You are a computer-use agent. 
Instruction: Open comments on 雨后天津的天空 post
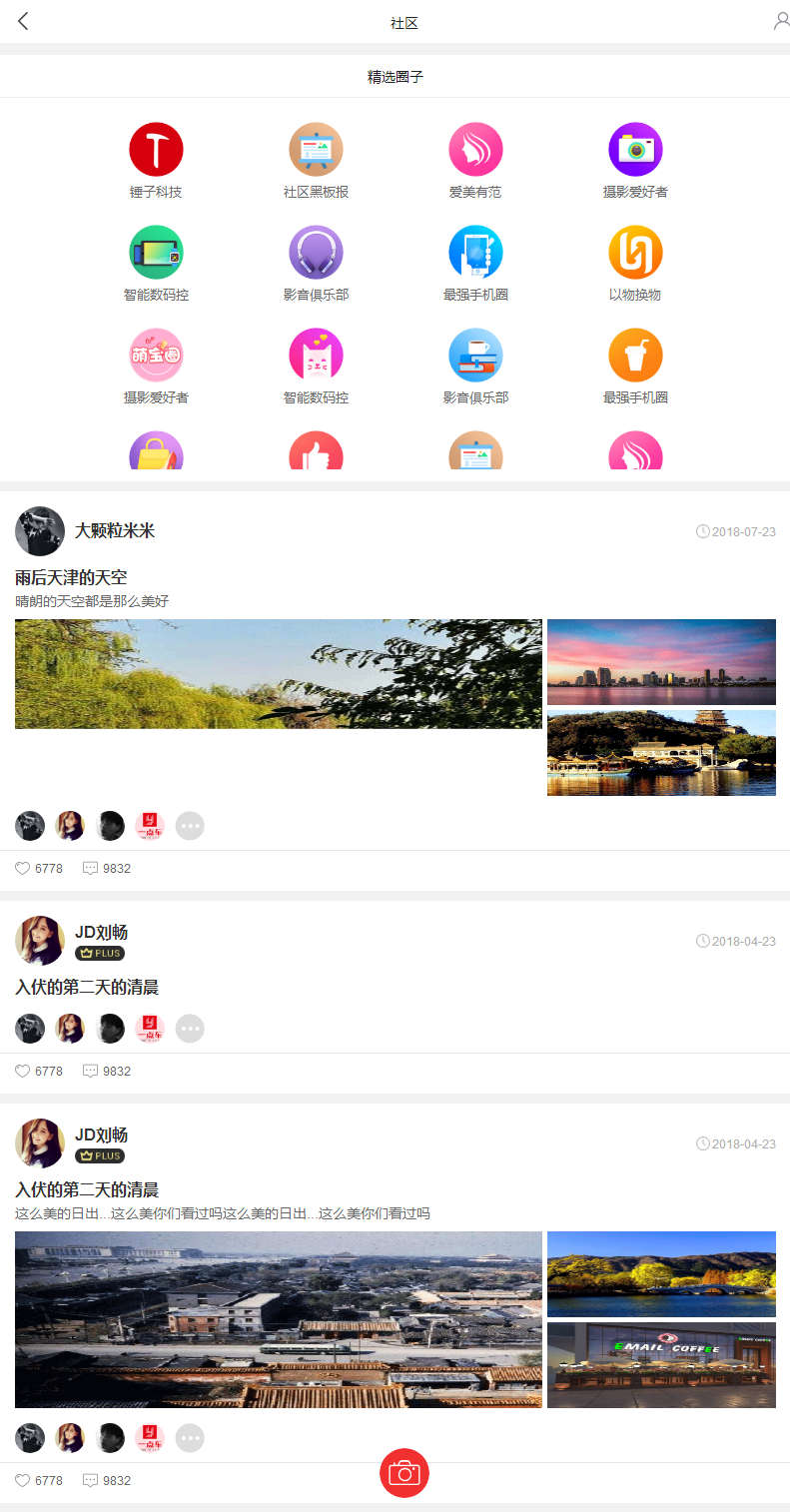(x=91, y=868)
